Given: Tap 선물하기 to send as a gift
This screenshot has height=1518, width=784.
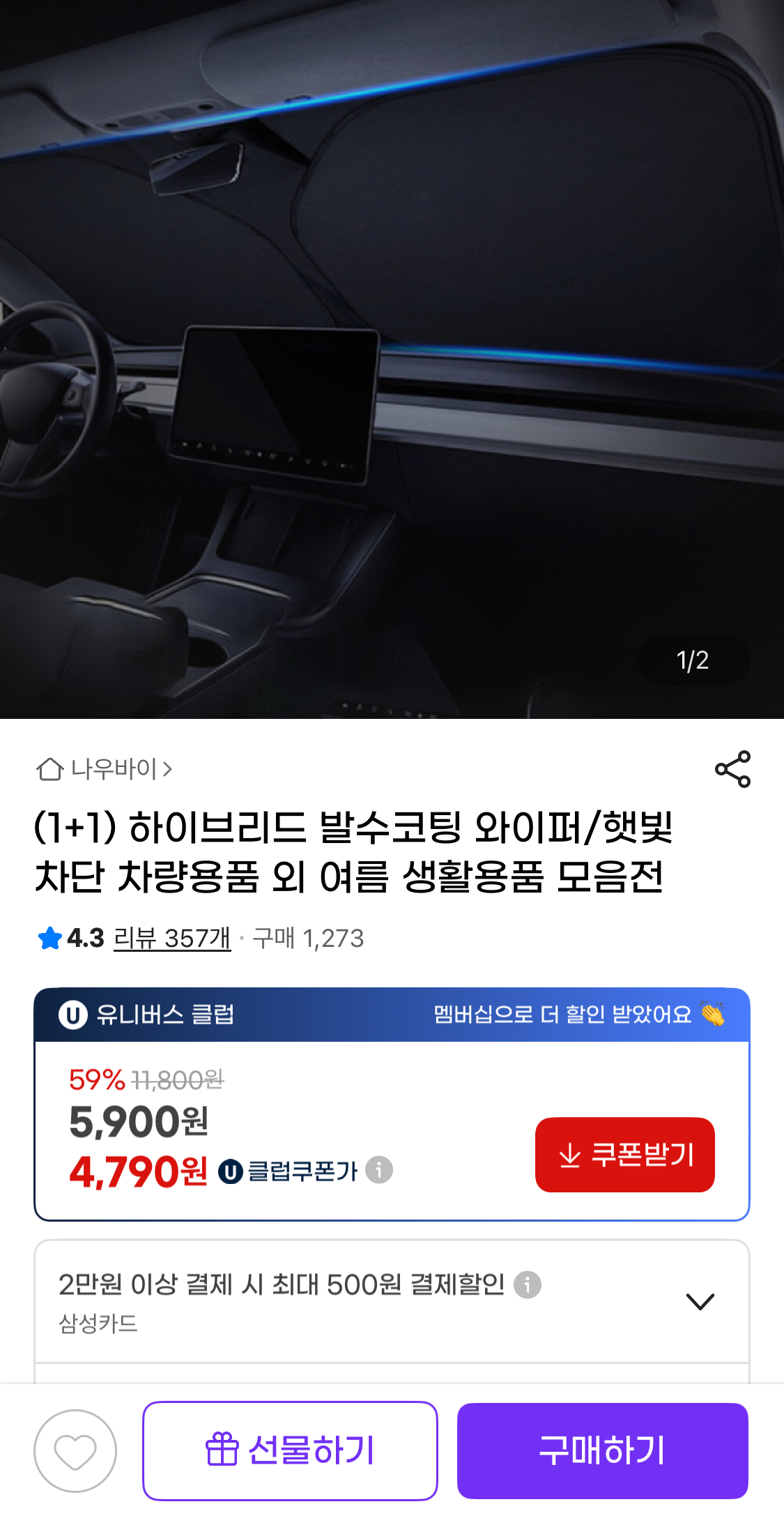Looking at the screenshot, I should pyautogui.click(x=290, y=1451).
